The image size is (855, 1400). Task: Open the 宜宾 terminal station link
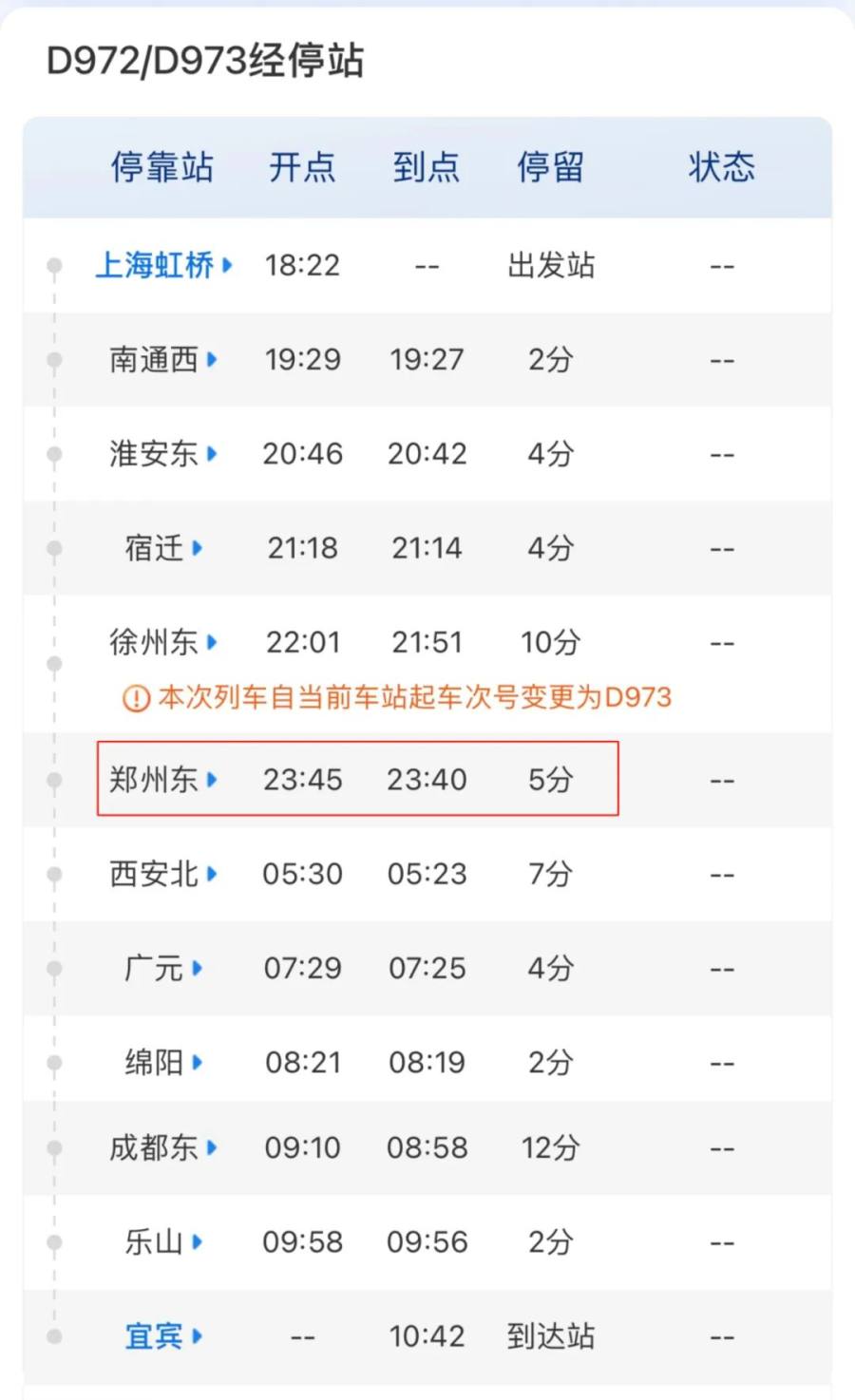(x=163, y=1336)
